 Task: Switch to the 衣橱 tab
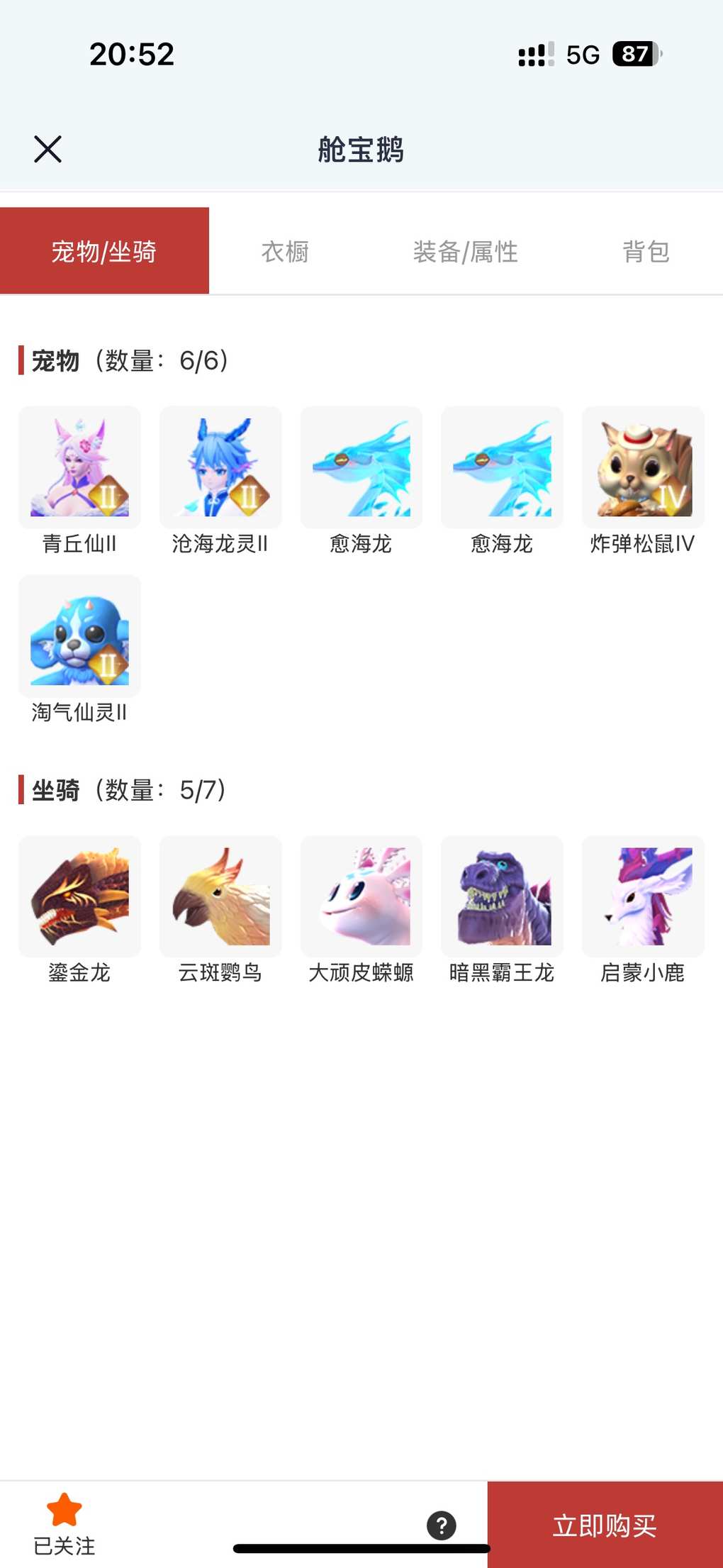[x=285, y=252]
